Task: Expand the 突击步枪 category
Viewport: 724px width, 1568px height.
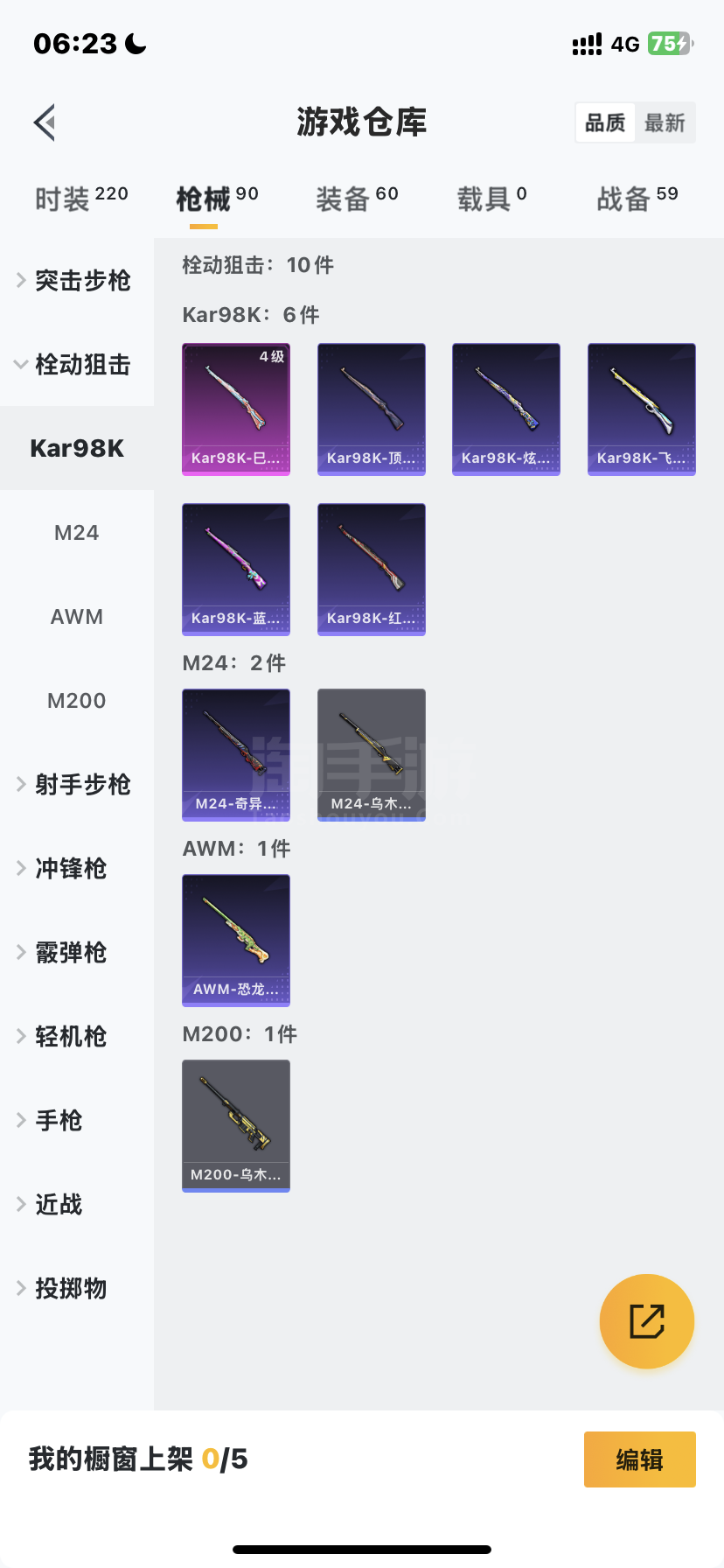Action: pos(77,280)
